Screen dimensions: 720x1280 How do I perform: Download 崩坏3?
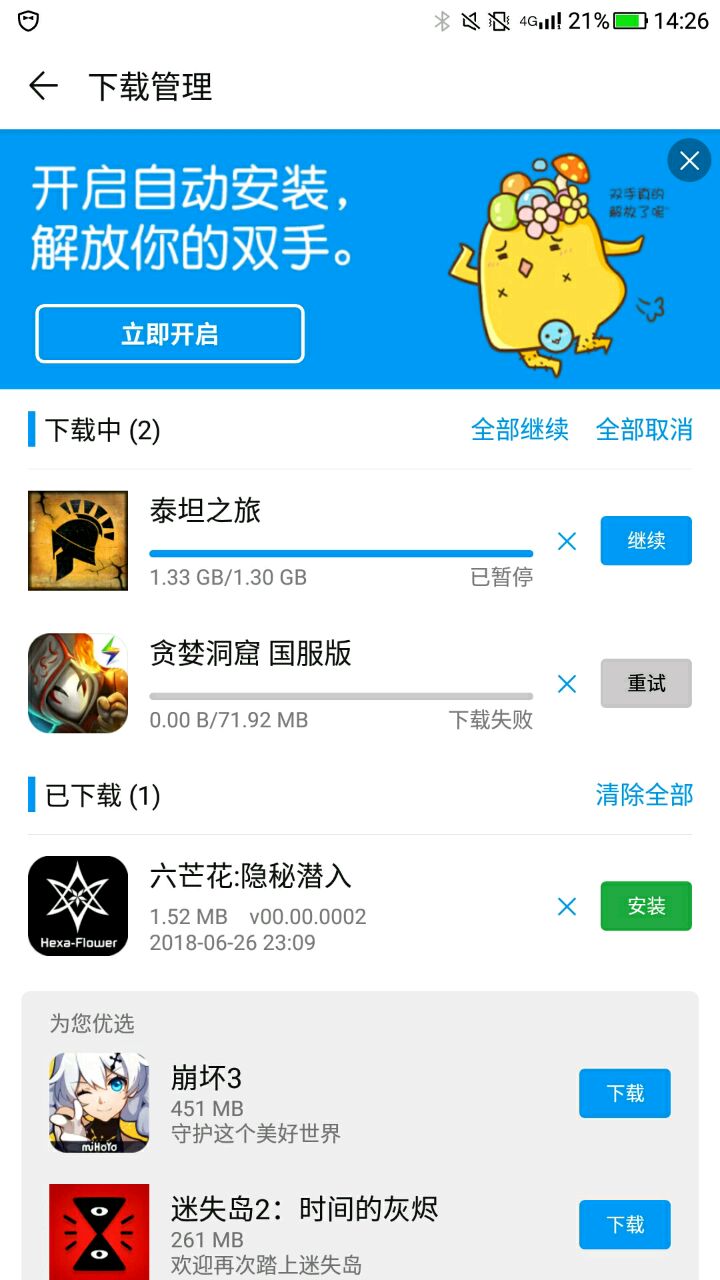[625, 1093]
